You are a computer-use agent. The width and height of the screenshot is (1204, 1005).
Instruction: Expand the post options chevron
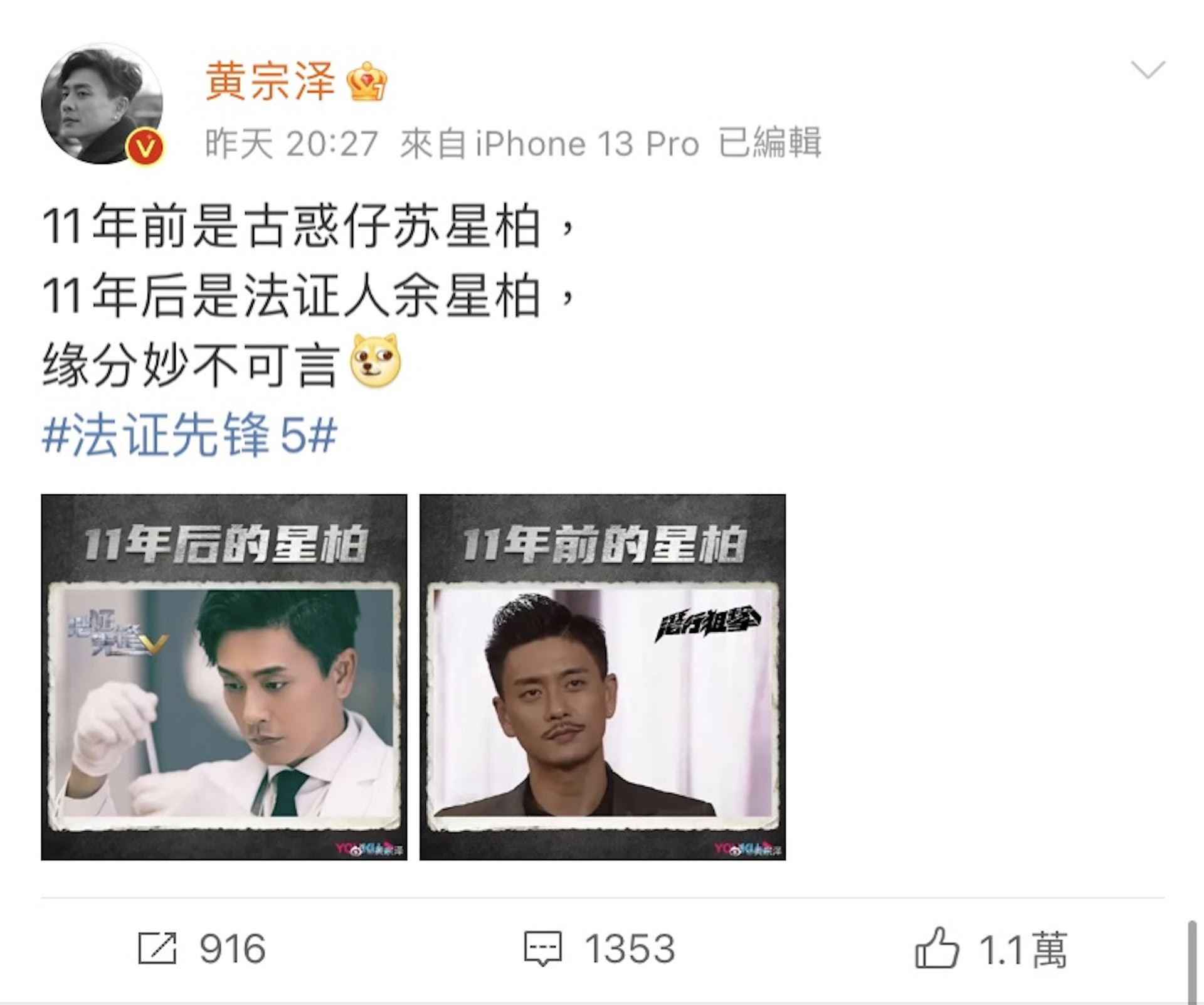pos(1147,69)
